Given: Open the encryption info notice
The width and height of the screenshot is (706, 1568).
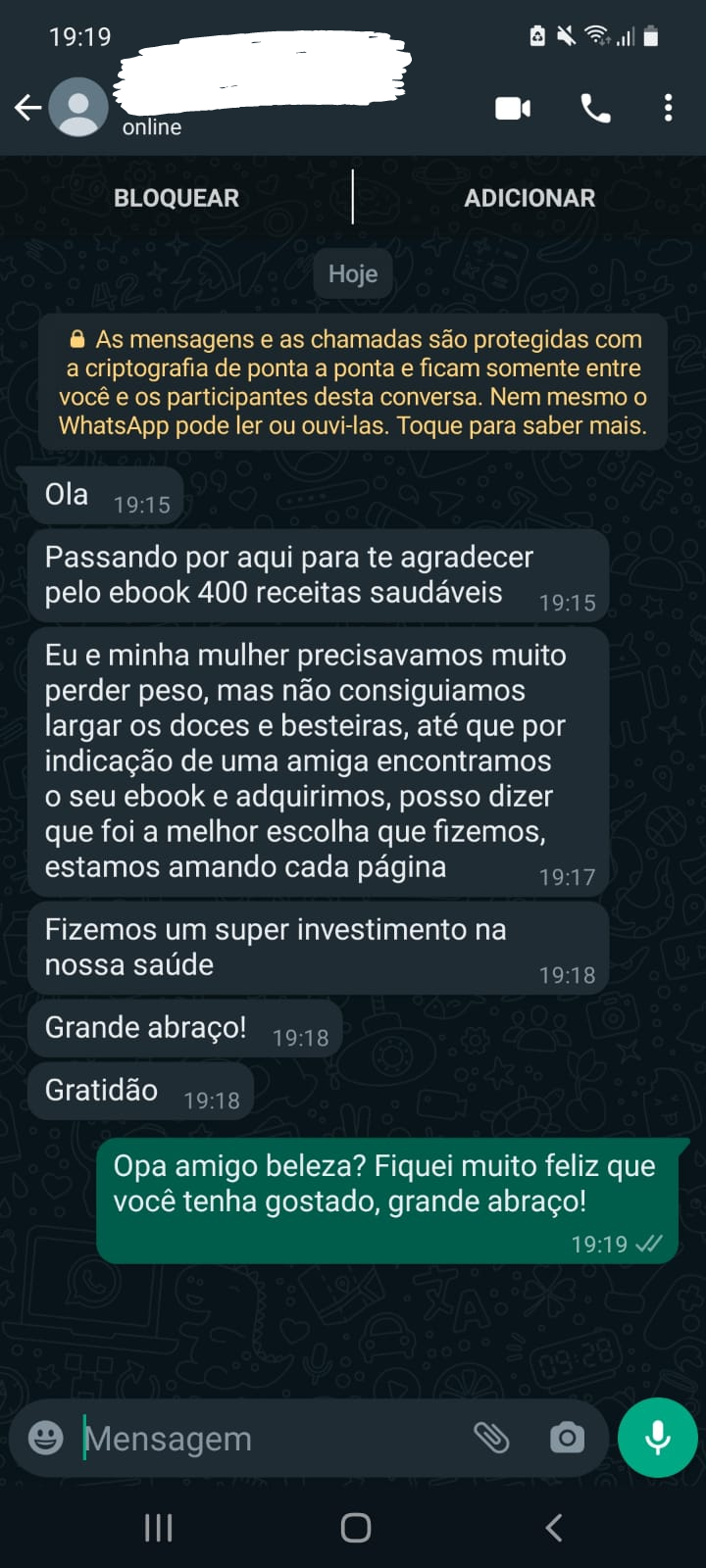Looking at the screenshot, I should [x=353, y=382].
